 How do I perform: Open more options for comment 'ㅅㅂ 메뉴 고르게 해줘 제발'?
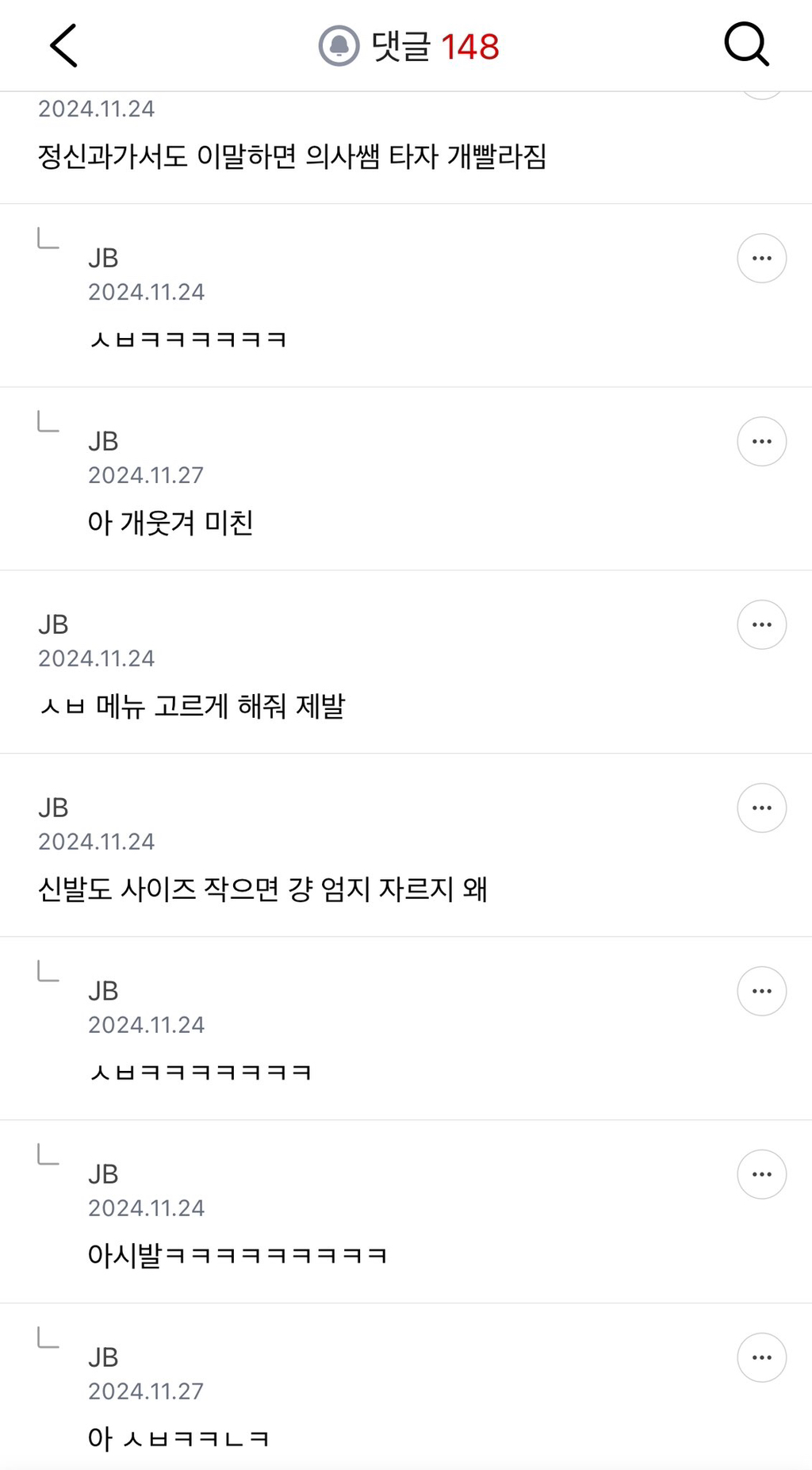point(761,624)
